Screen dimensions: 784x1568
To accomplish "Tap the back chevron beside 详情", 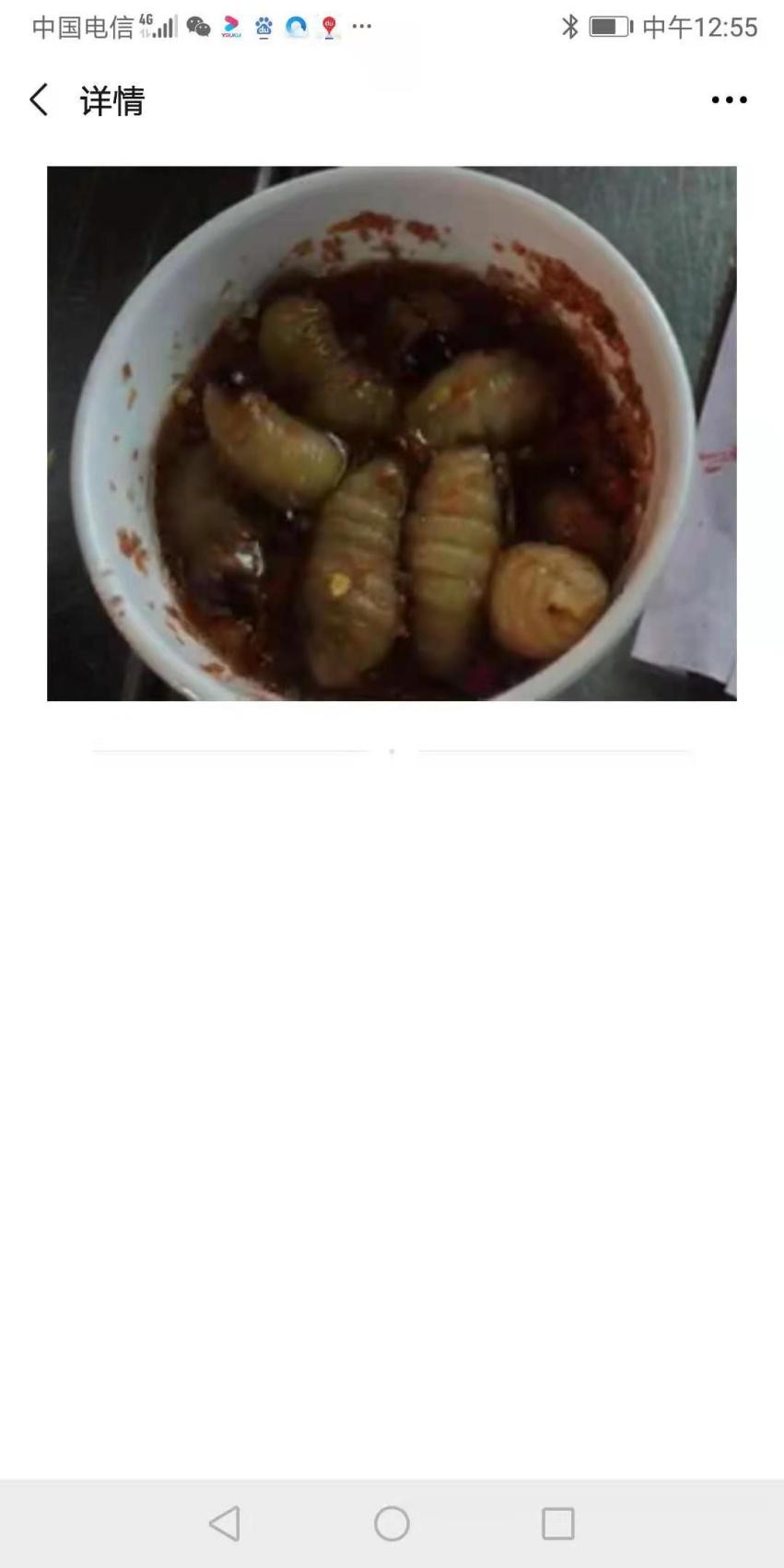I will coord(38,99).
